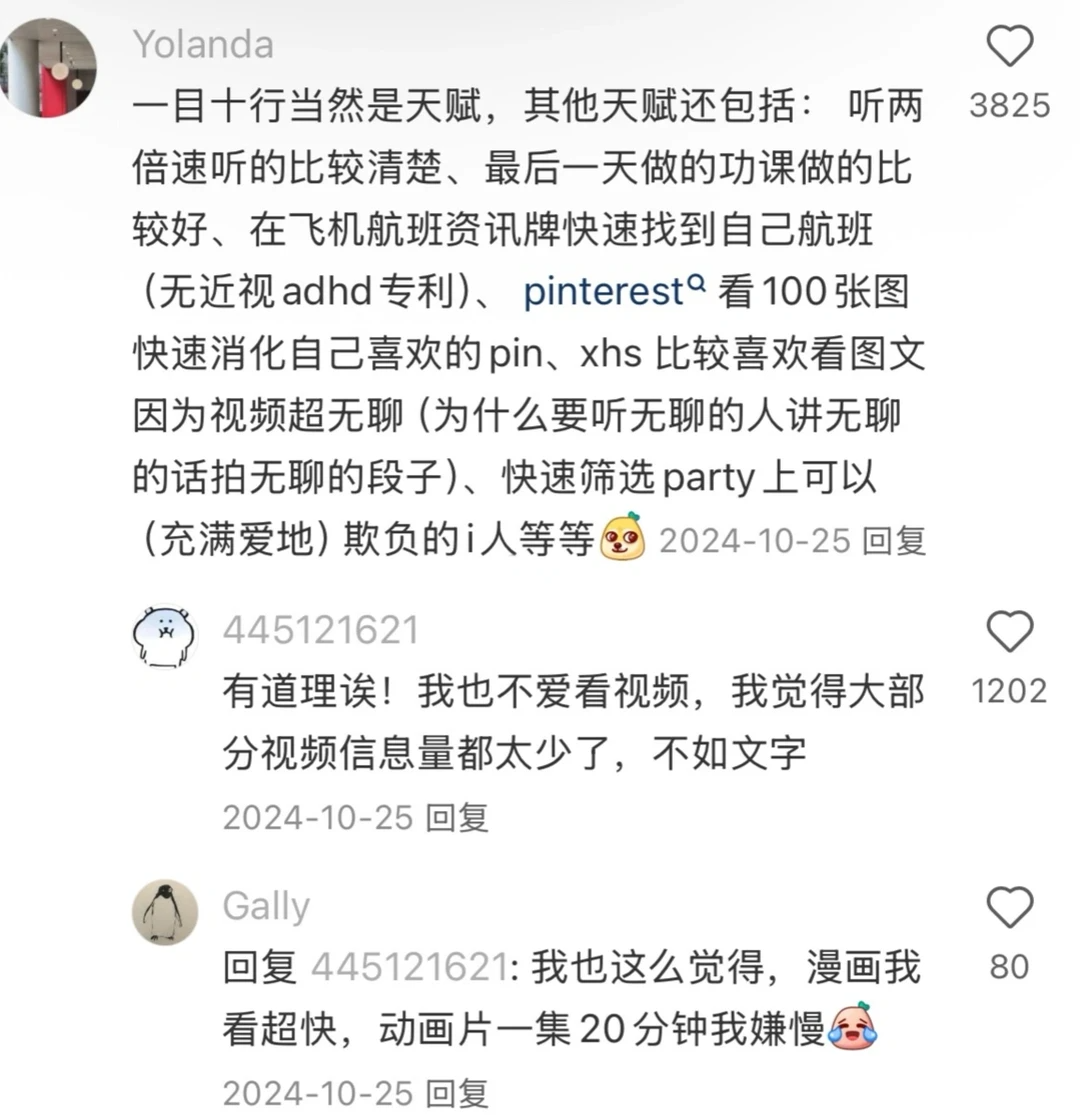This screenshot has height=1115, width=1080.
Task: Open Yolanda's username
Action: [x=203, y=44]
